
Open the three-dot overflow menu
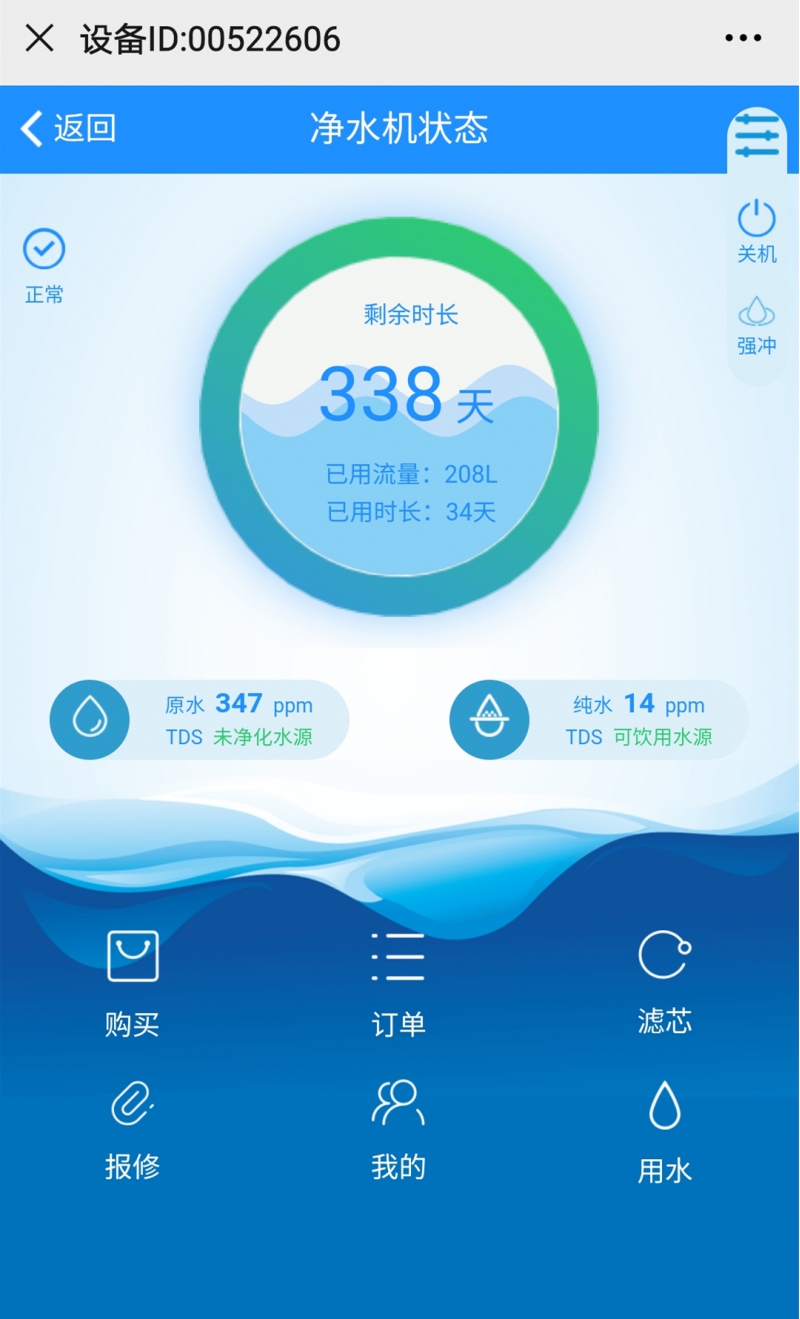[x=743, y=39]
